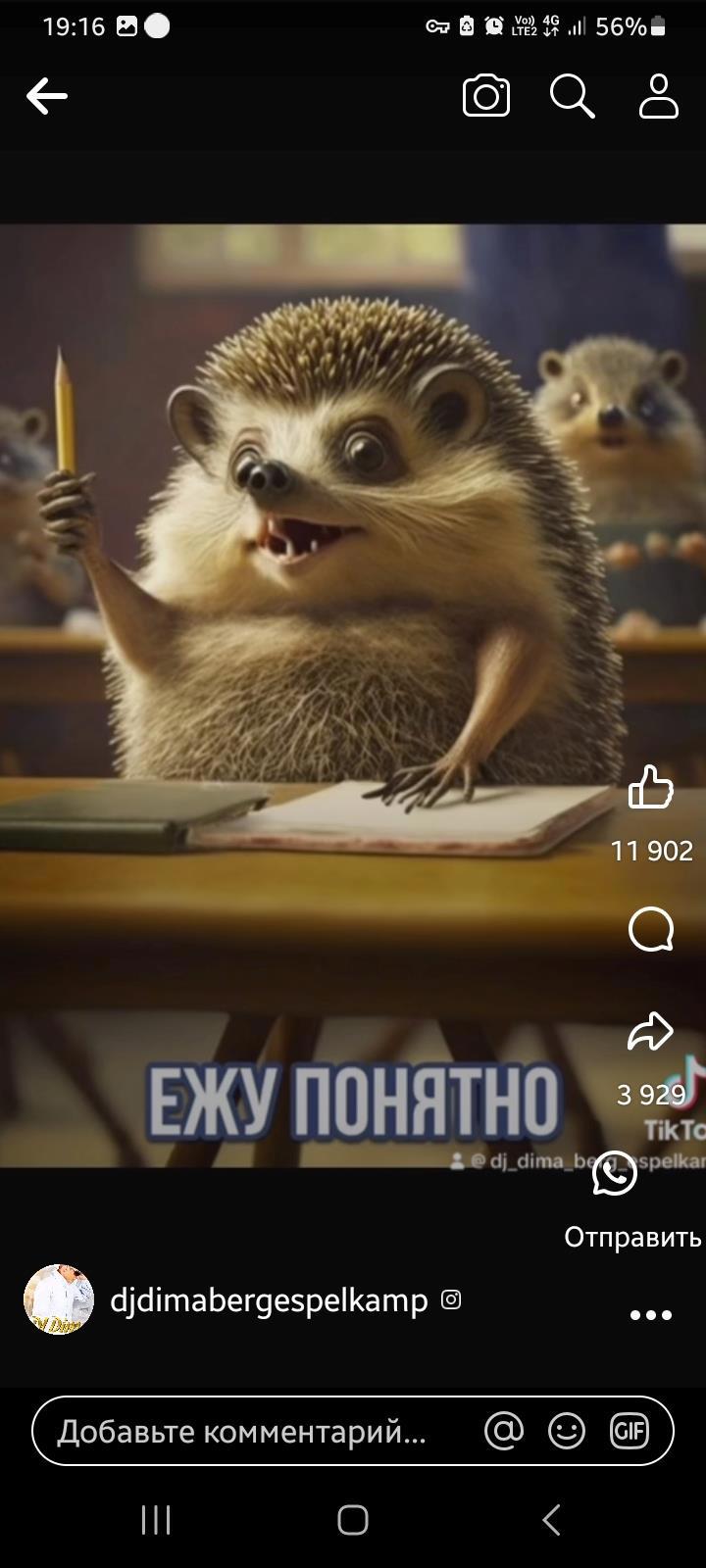This screenshot has height=1568, width=706.
Task: Open search with the magnifier icon
Action: (572, 96)
